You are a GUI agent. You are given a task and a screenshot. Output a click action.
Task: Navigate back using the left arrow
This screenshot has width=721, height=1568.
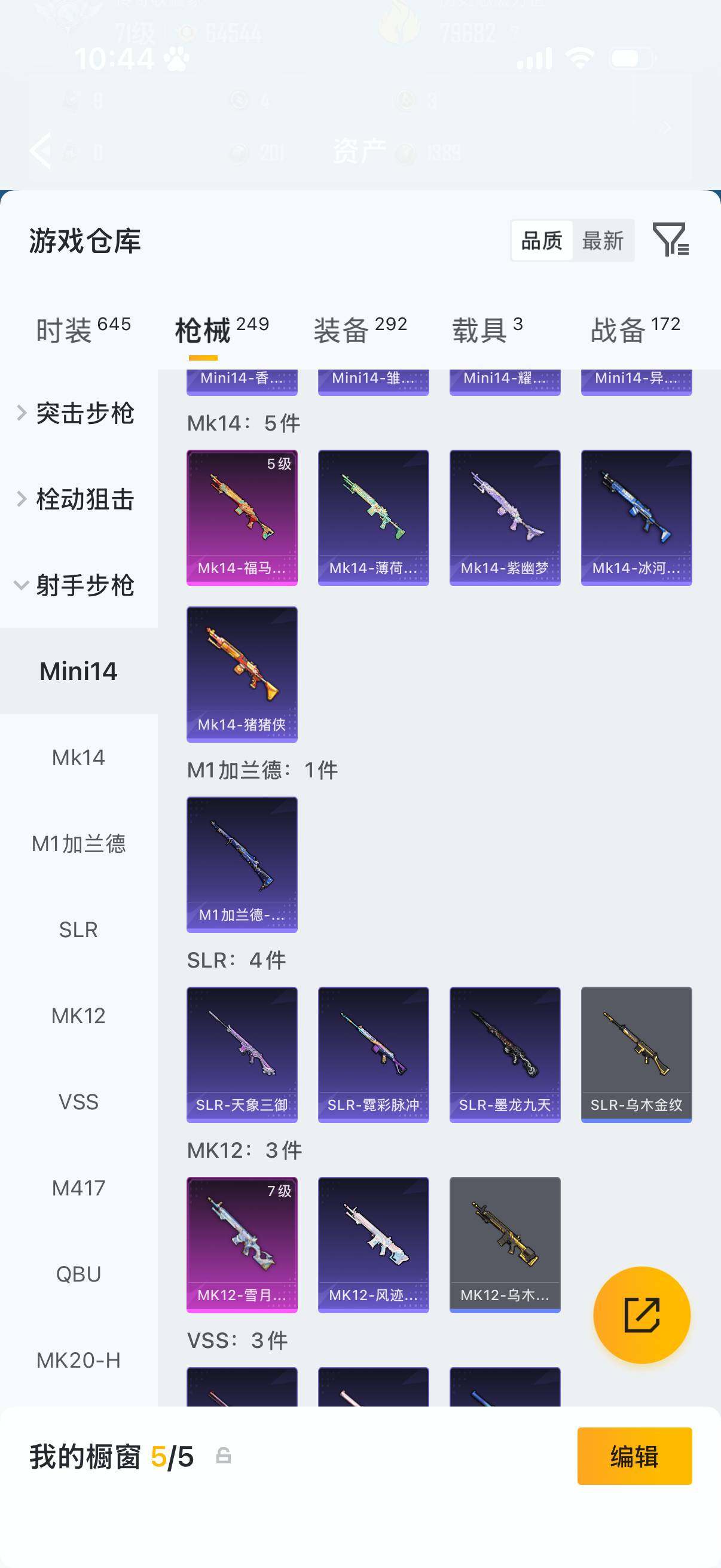pyautogui.click(x=40, y=151)
